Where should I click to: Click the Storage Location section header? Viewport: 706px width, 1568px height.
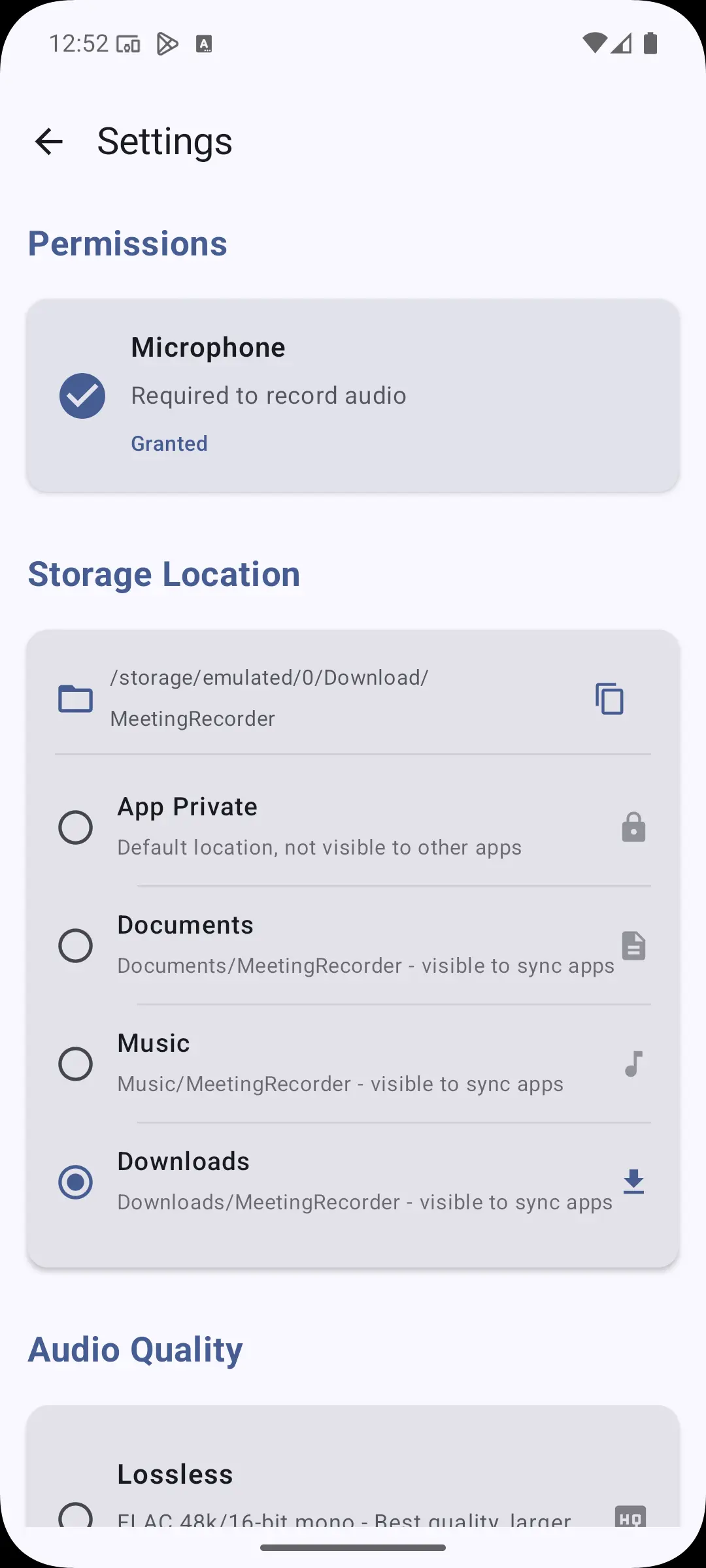pos(163,574)
